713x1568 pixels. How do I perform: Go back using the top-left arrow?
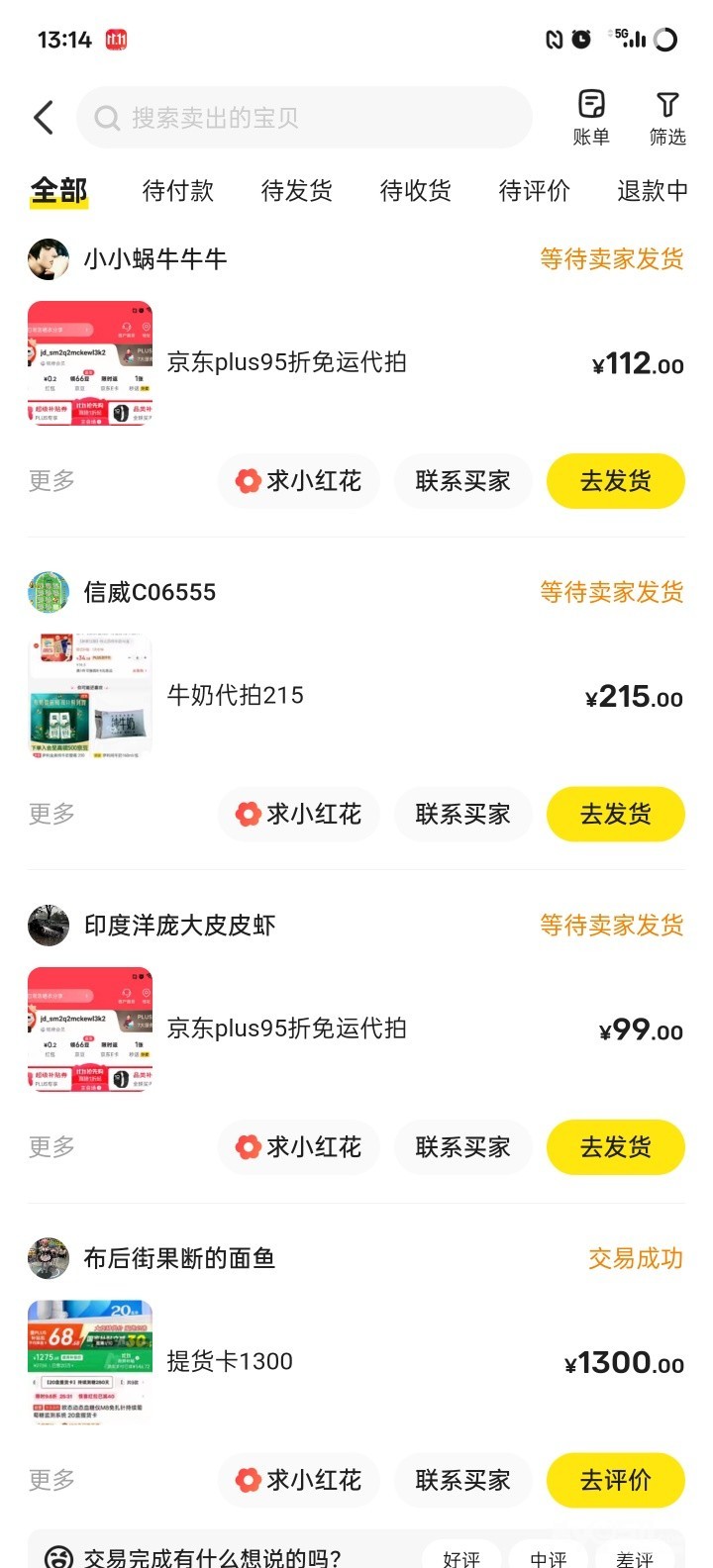click(44, 119)
